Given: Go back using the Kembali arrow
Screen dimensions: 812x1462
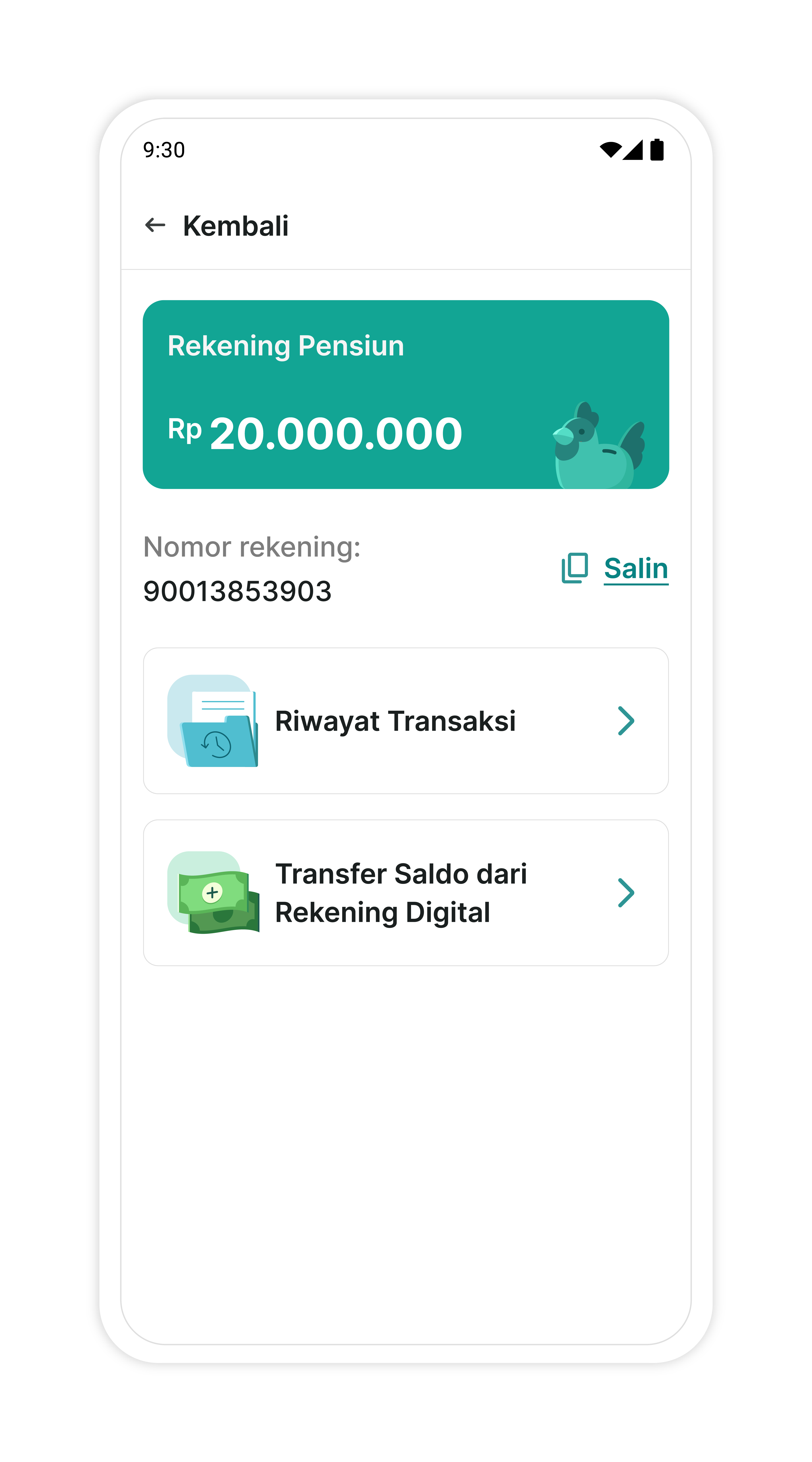Looking at the screenshot, I should point(155,225).
